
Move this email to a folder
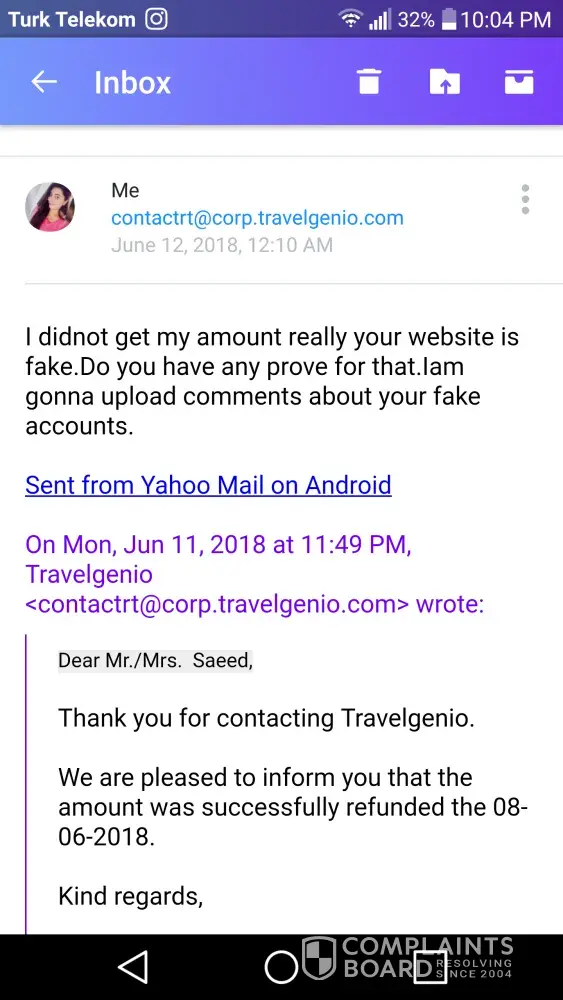(445, 82)
